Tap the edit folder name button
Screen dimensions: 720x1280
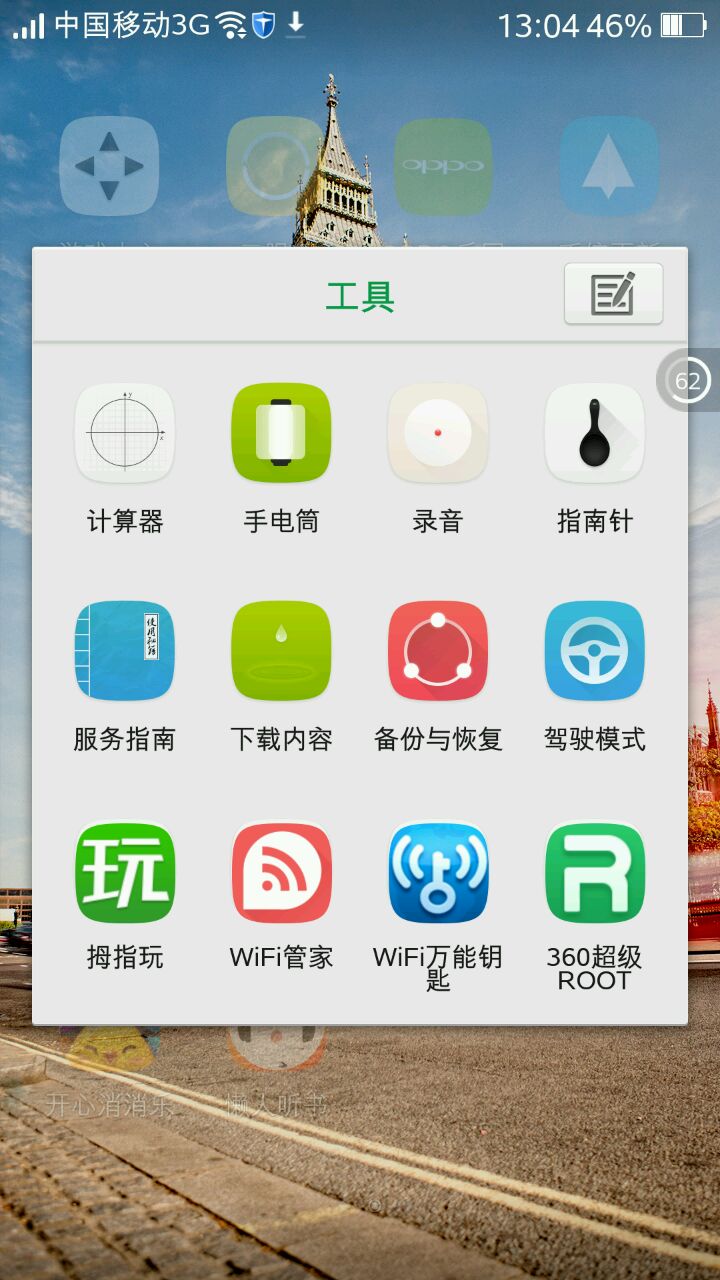click(613, 293)
